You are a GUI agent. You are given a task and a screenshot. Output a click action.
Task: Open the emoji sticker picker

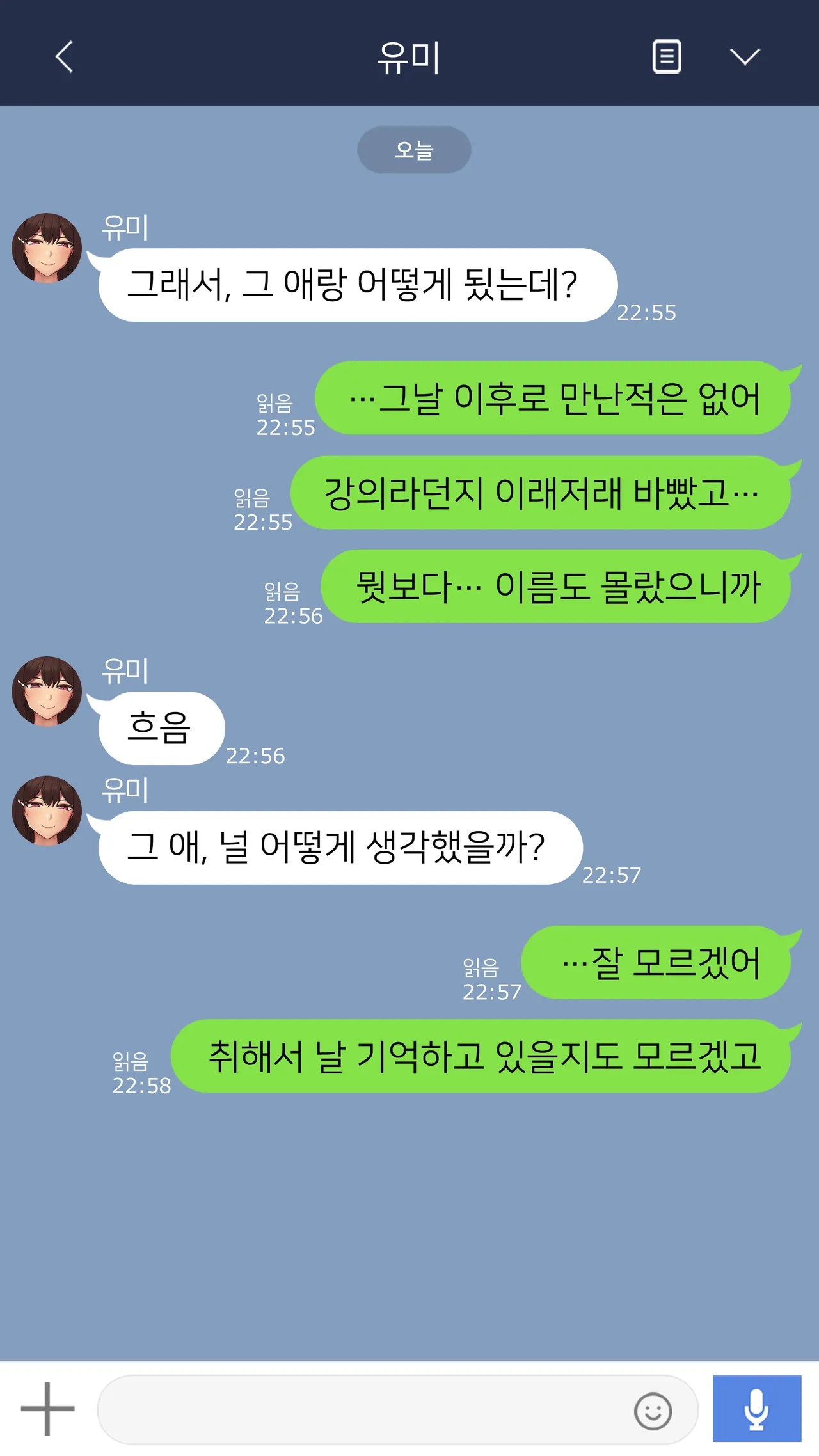pyautogui.click(x=653, y=1411)
